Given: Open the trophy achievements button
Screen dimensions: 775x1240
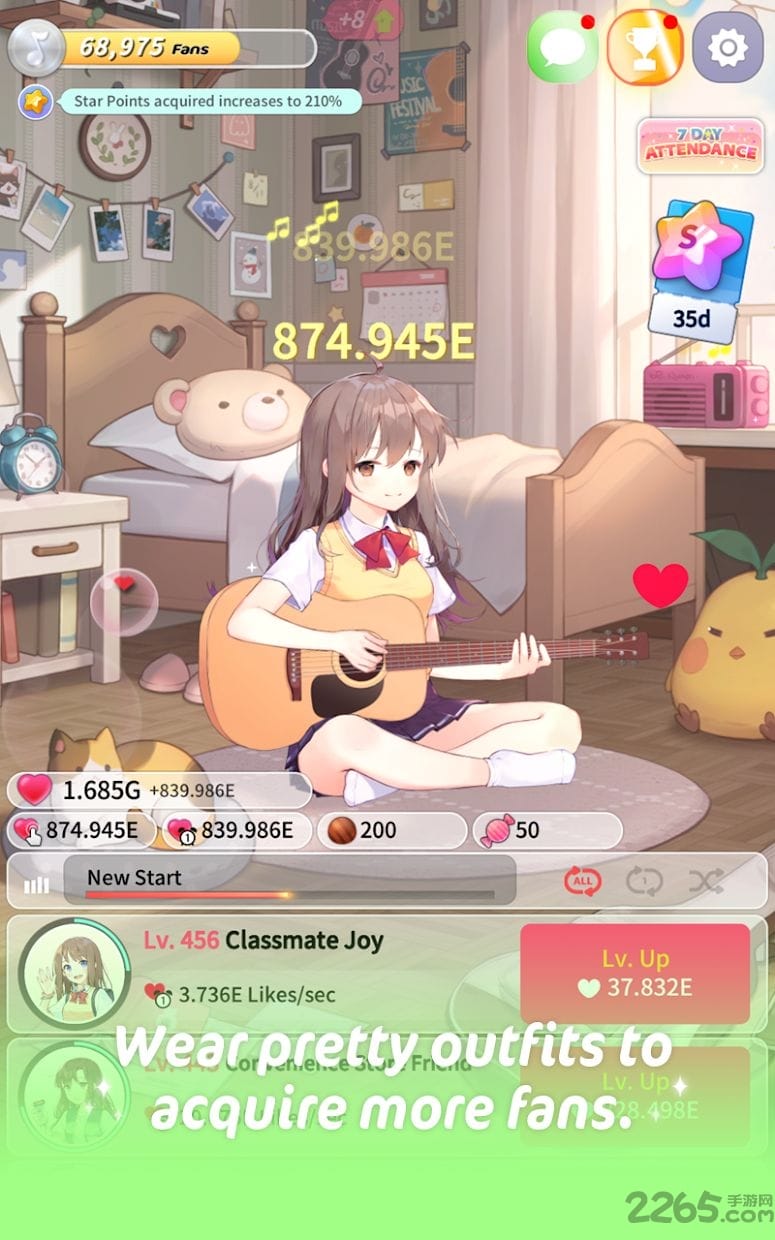Looking at the screenshot, I should [645, 46].
